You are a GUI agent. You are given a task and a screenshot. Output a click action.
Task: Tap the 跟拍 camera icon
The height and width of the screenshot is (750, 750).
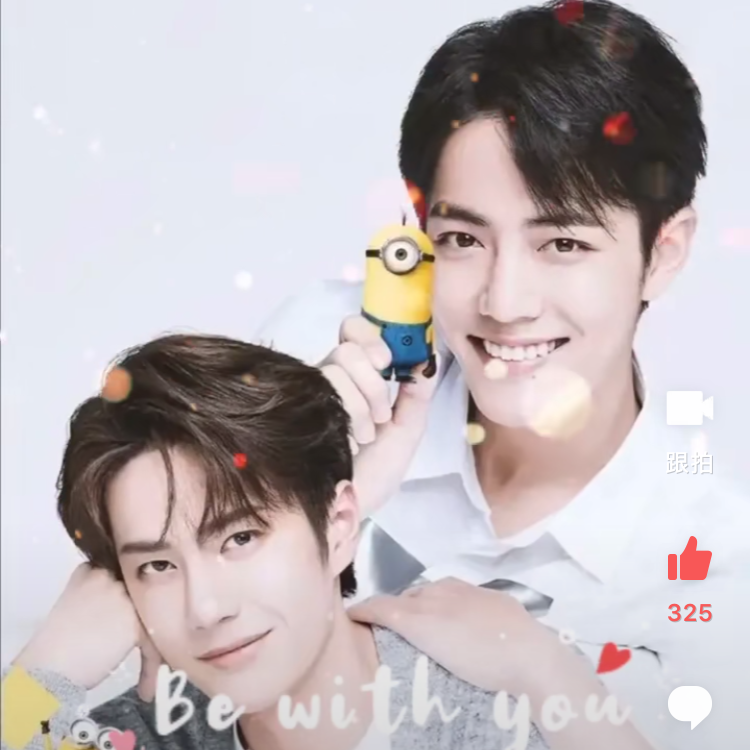[x=689, y=409]
